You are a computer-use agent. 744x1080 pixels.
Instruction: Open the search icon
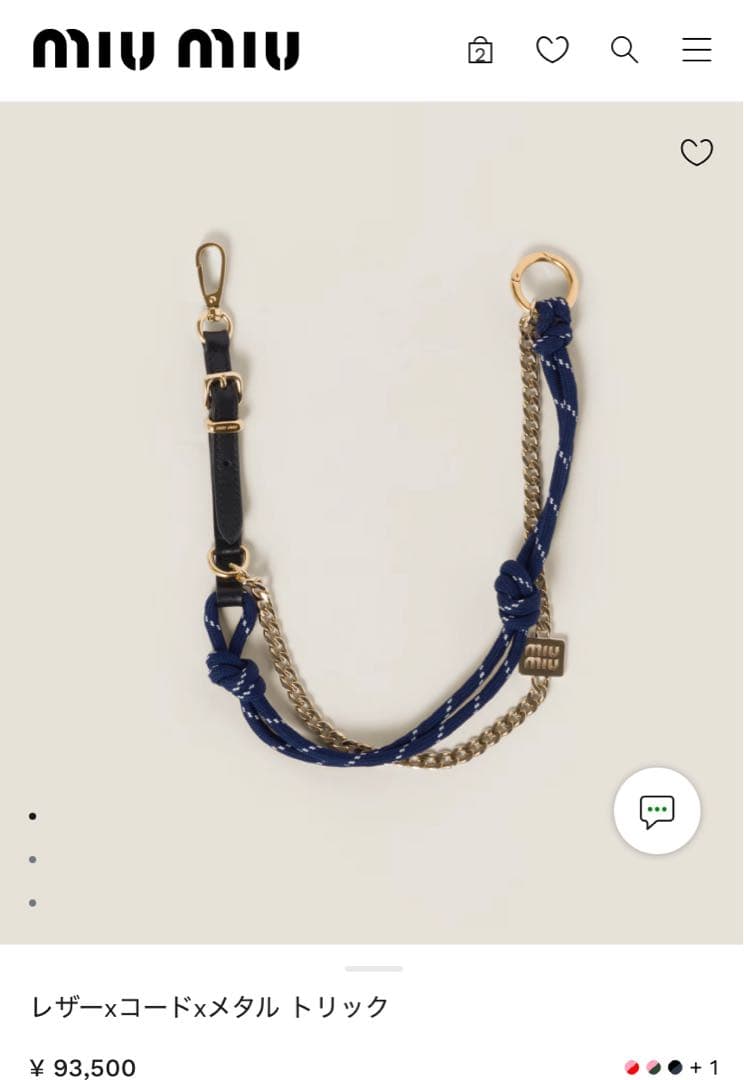[624, 49]
